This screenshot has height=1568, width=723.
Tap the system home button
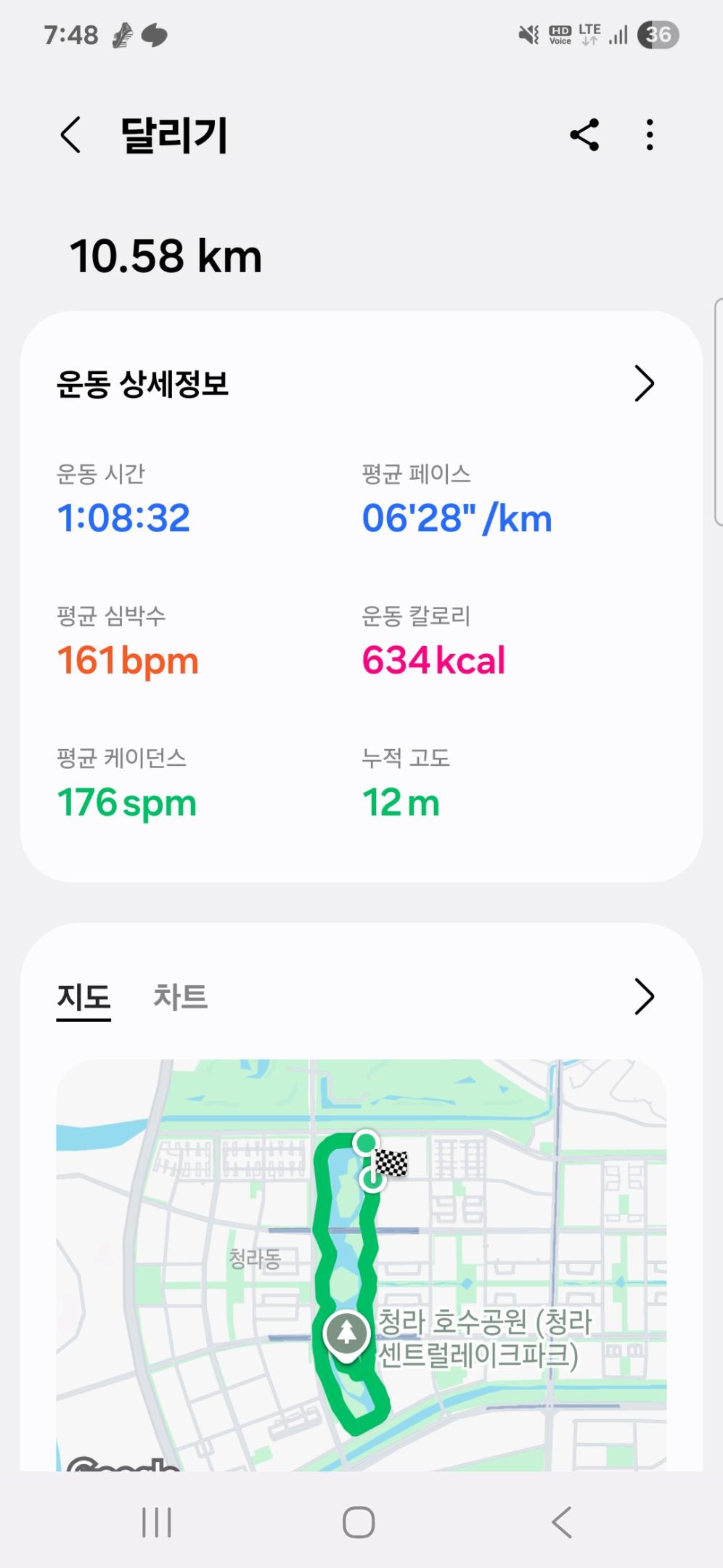(x=359, y=1522)
